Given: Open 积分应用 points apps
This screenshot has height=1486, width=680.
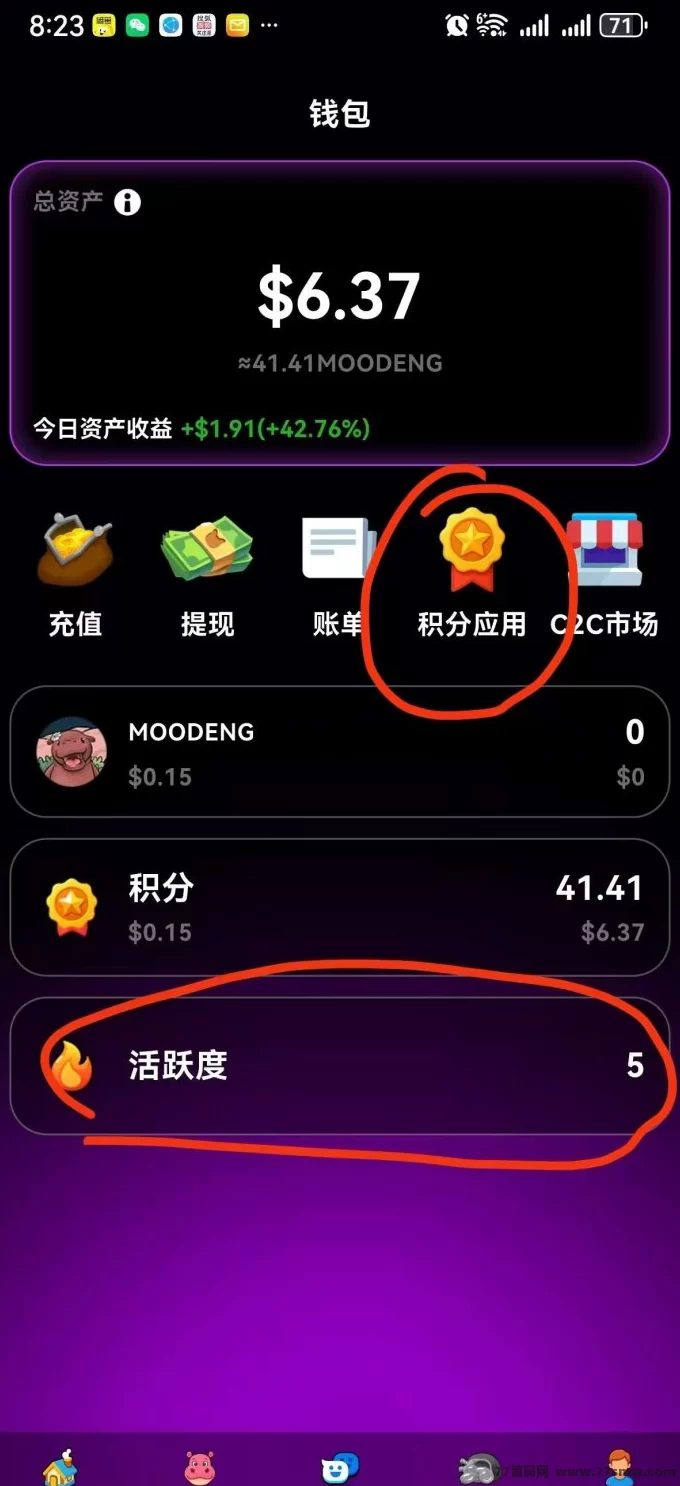Looking at the screenshot, I should (471, 577).
